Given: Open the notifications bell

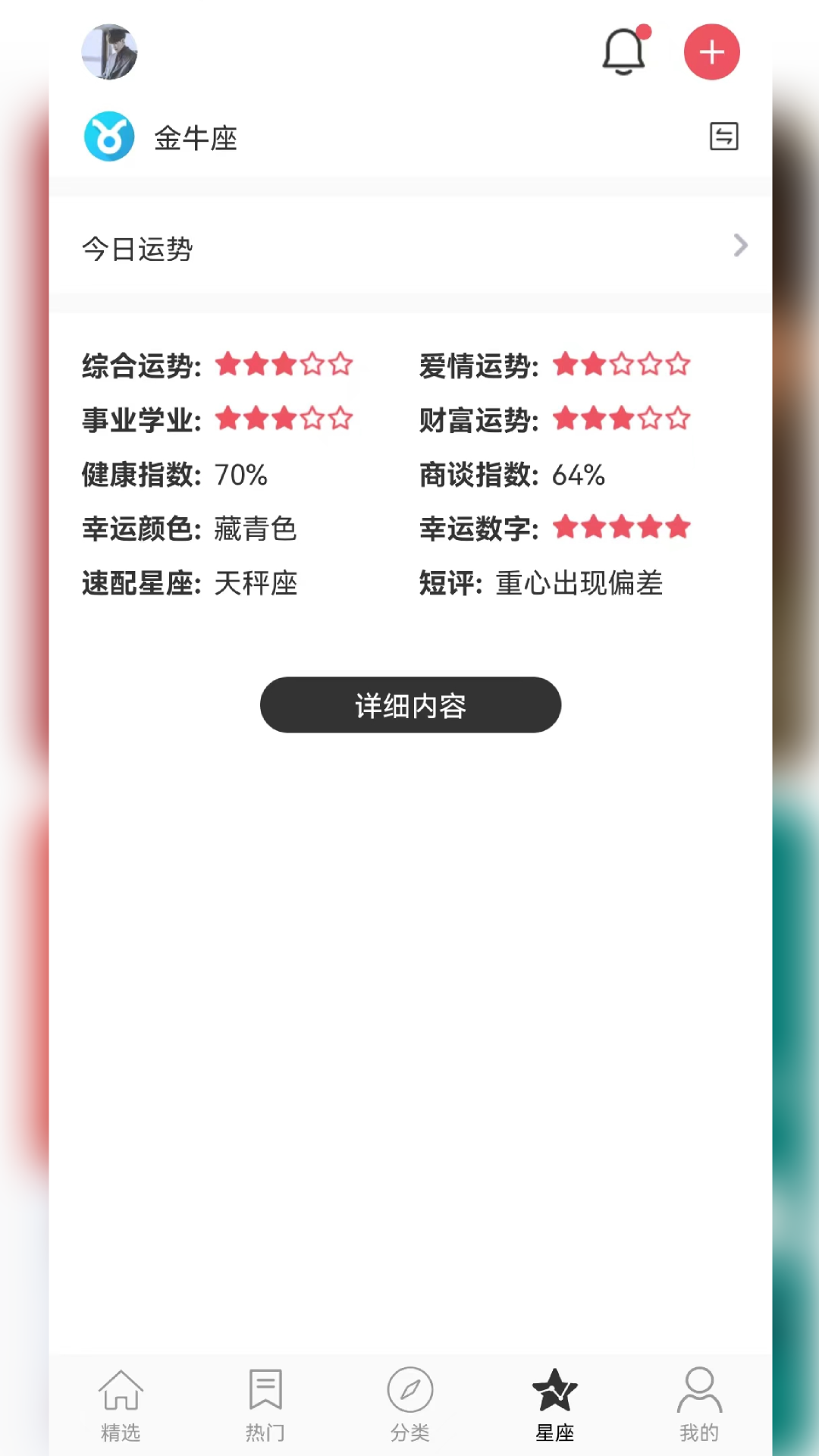Looking at the screenshot, I should click(625, 51).
